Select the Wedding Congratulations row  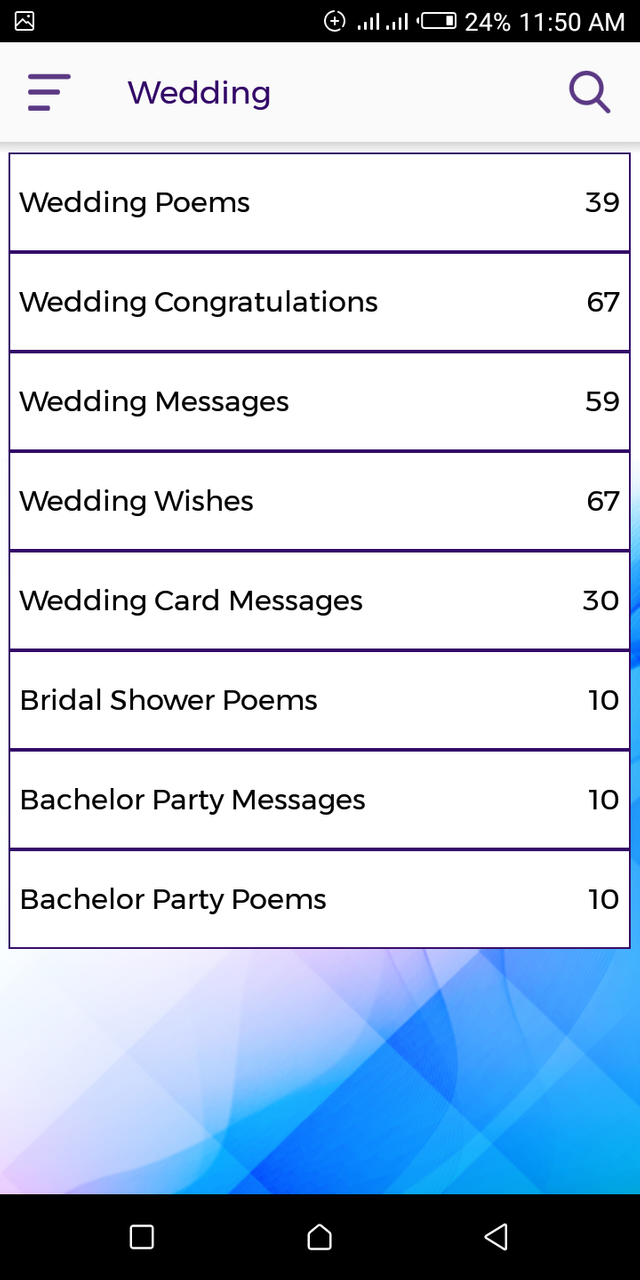point(320,302)
